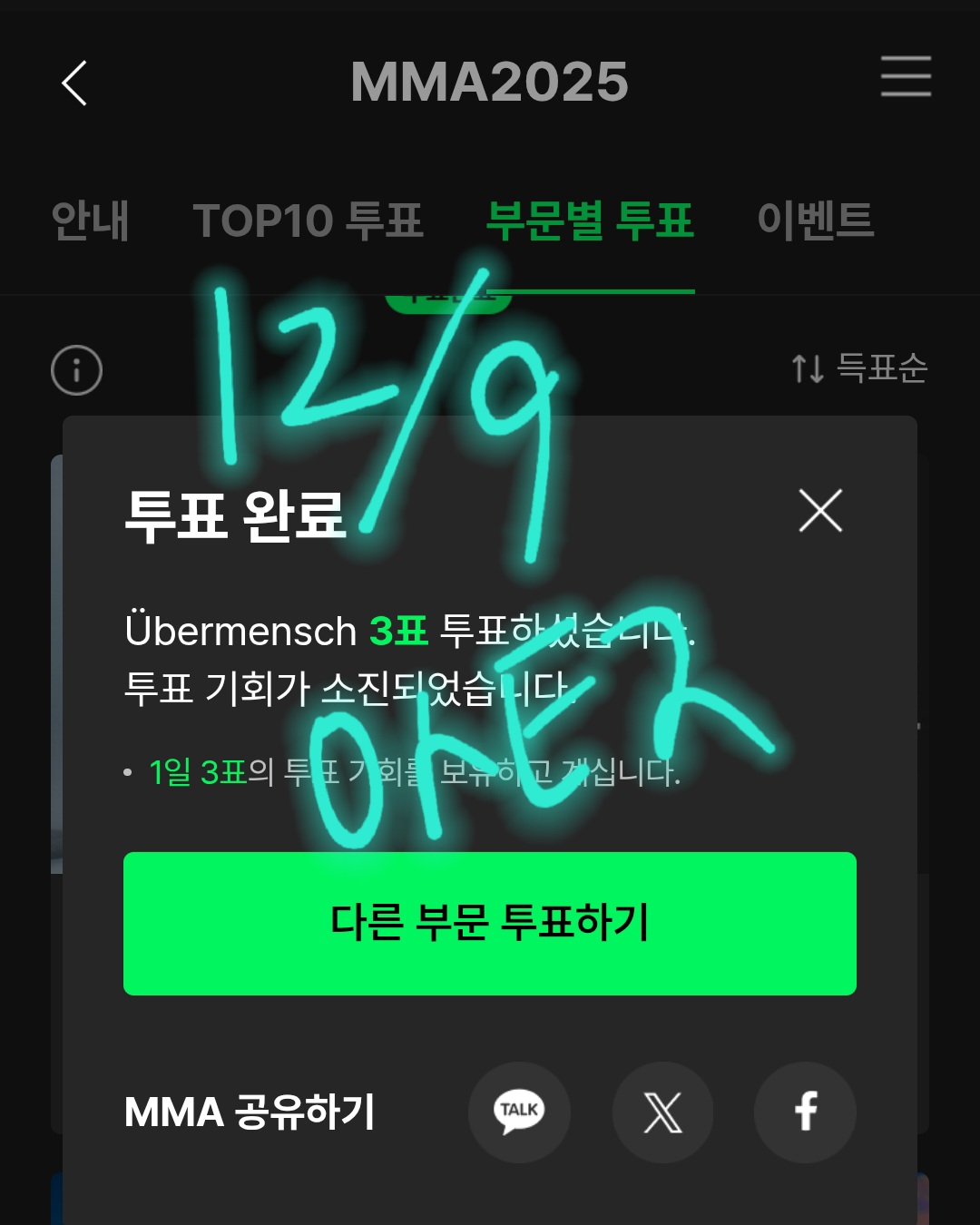Tap 다른 부문 투표하기 button
Screen dimensions: 980x1225
(490, 923)
